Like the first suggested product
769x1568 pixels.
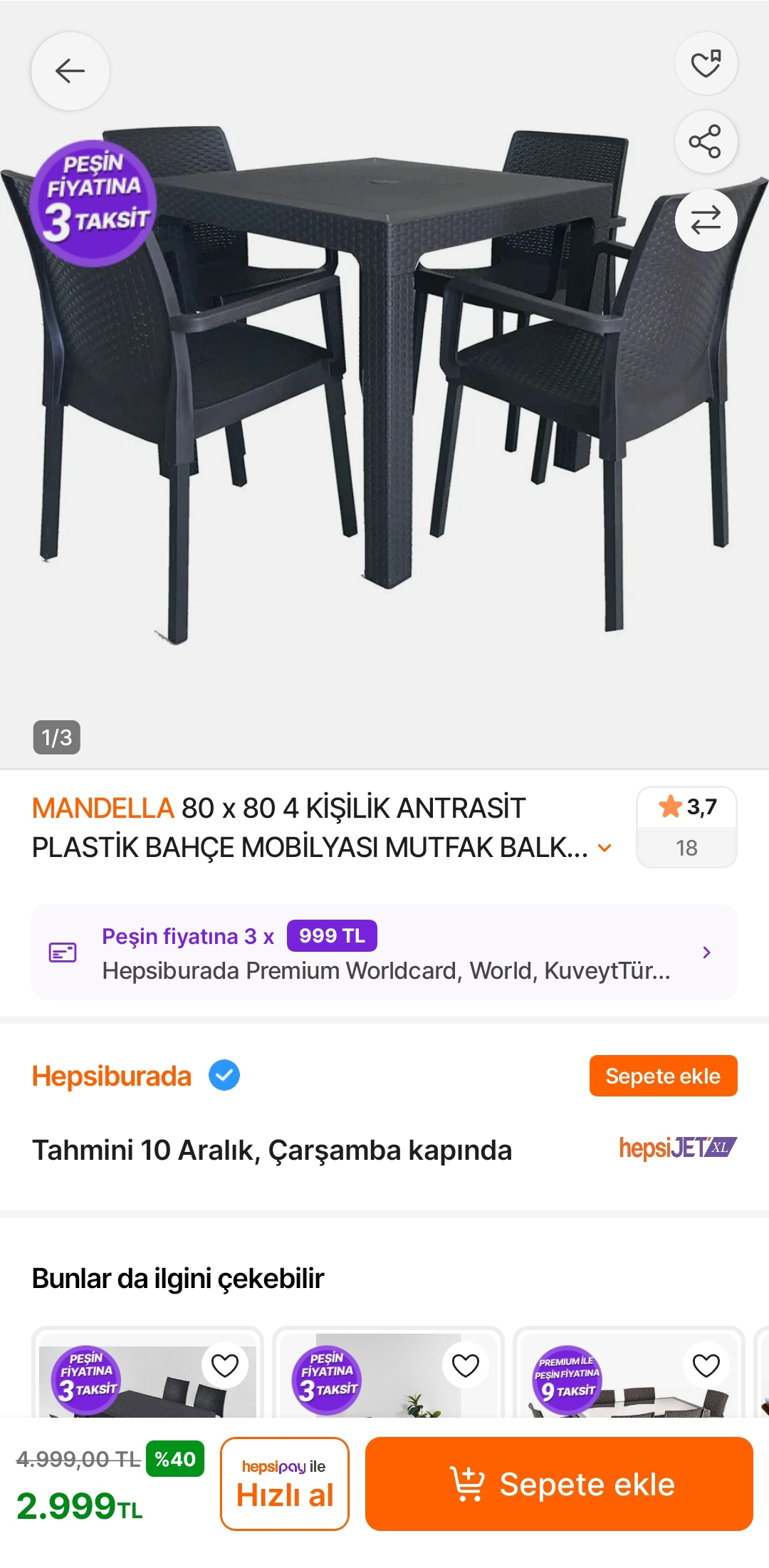tap(224, 1366)
